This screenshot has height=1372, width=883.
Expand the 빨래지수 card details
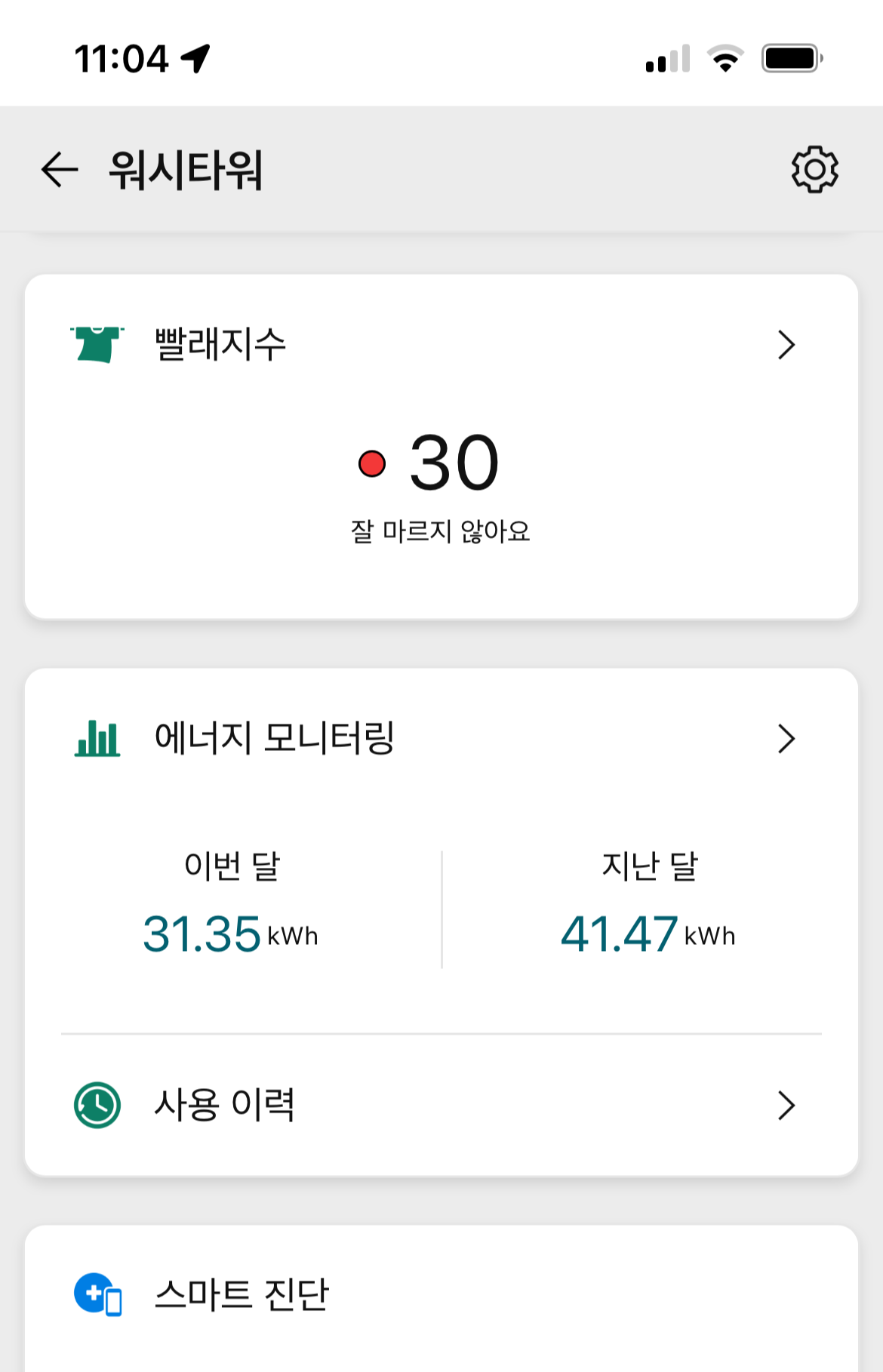787,344
